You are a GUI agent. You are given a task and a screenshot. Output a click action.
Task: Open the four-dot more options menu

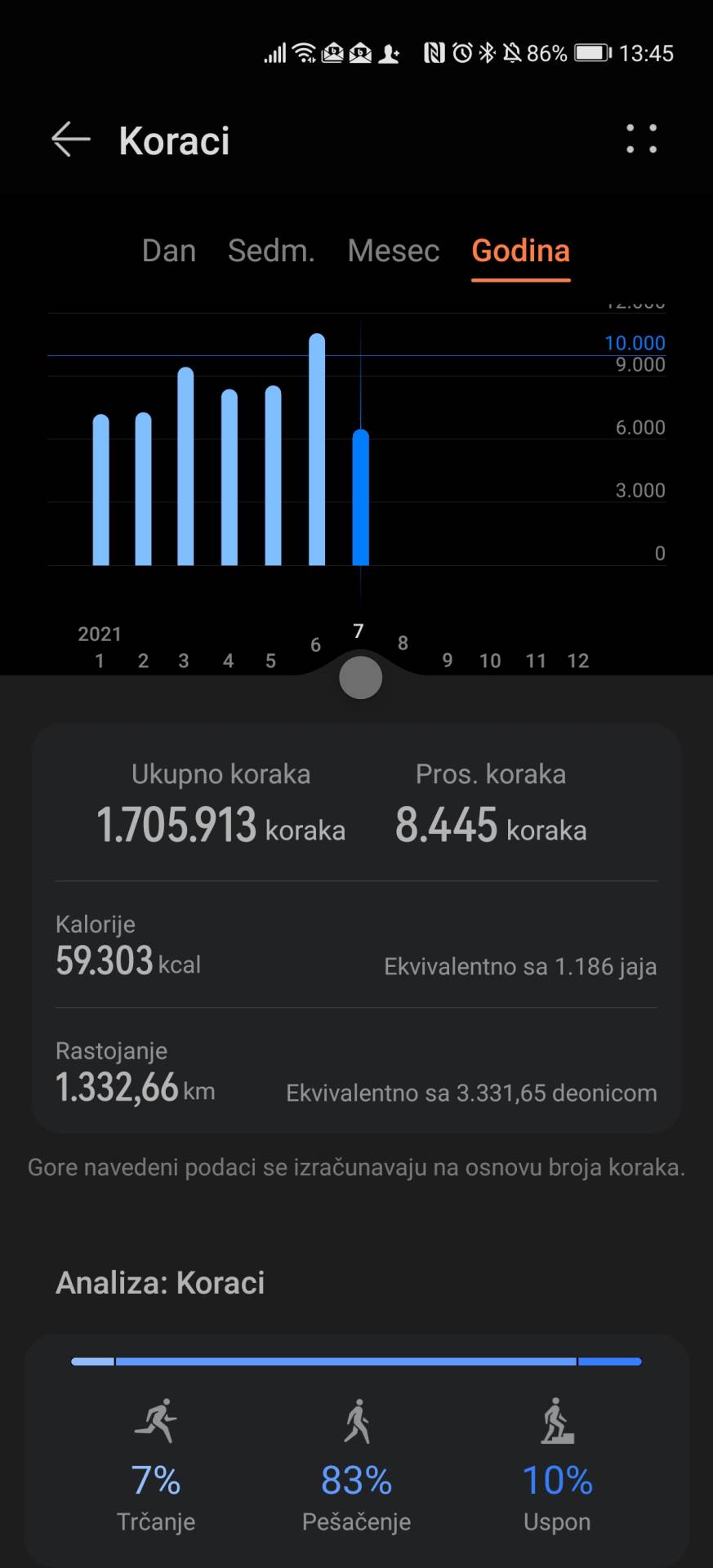[641, 140]
